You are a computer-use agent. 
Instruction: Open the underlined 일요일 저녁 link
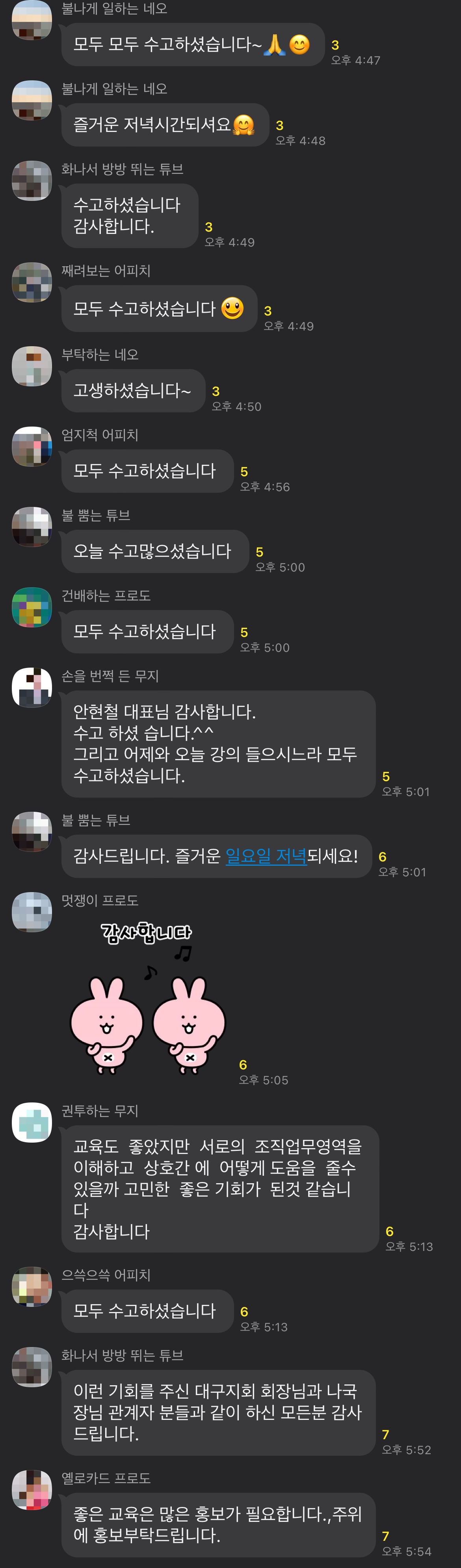tap(266, 856)
